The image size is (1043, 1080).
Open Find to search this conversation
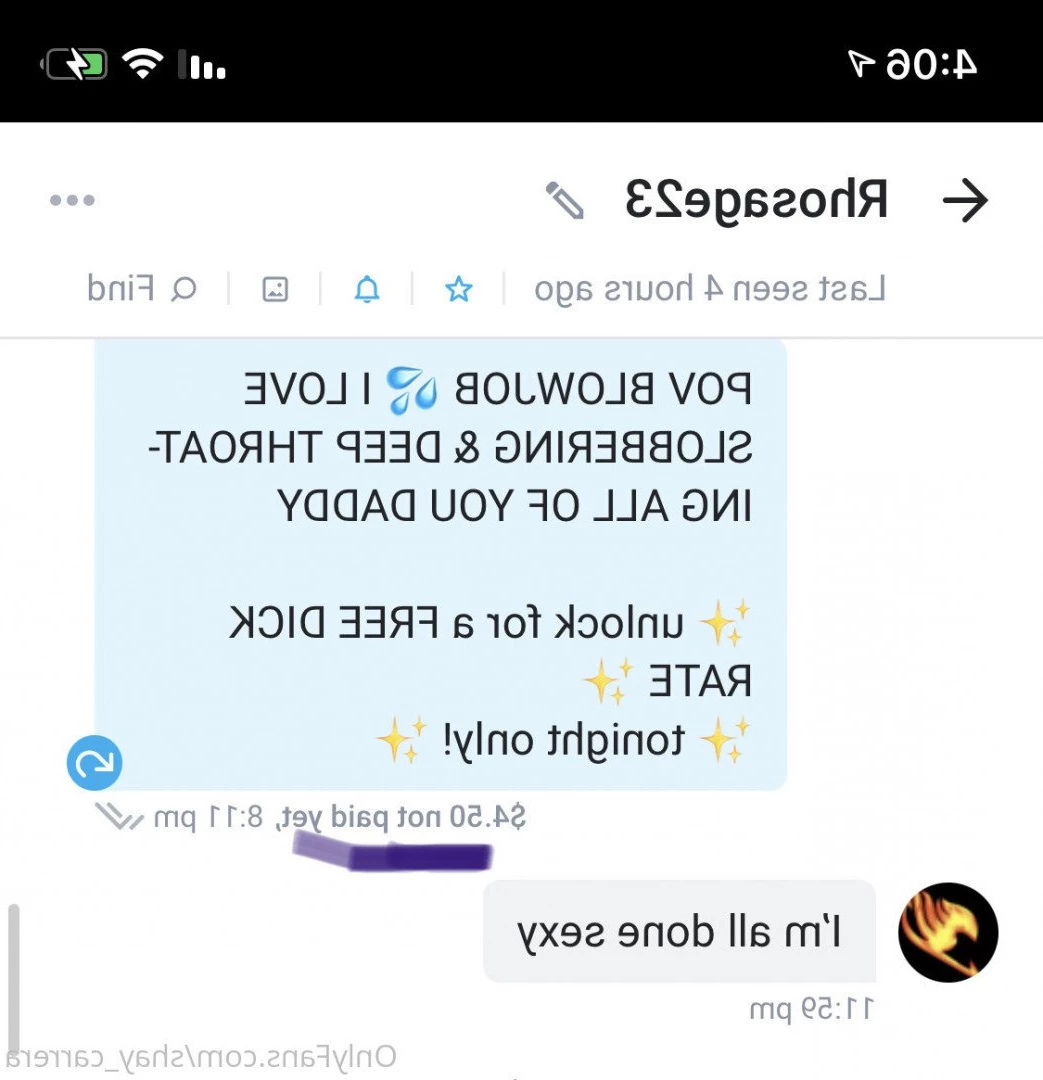(x=142, y=290)
